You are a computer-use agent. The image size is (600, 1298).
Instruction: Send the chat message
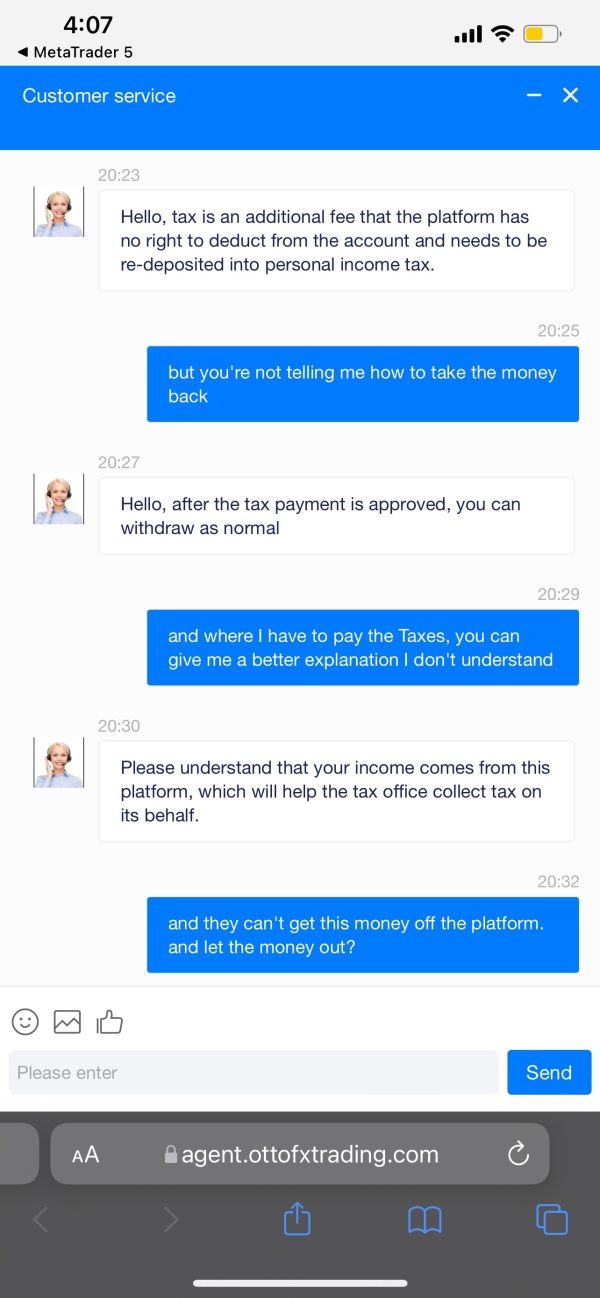tap(549, 1072)
